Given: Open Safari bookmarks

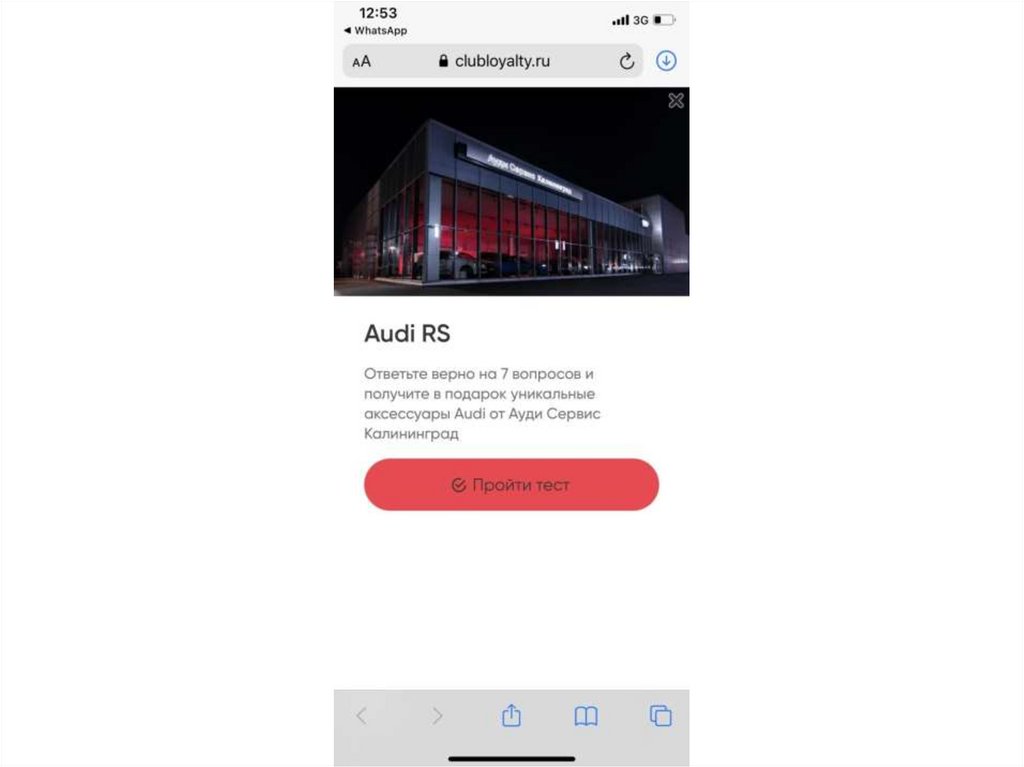Looking at the screenshot, I should coord(586,716).
